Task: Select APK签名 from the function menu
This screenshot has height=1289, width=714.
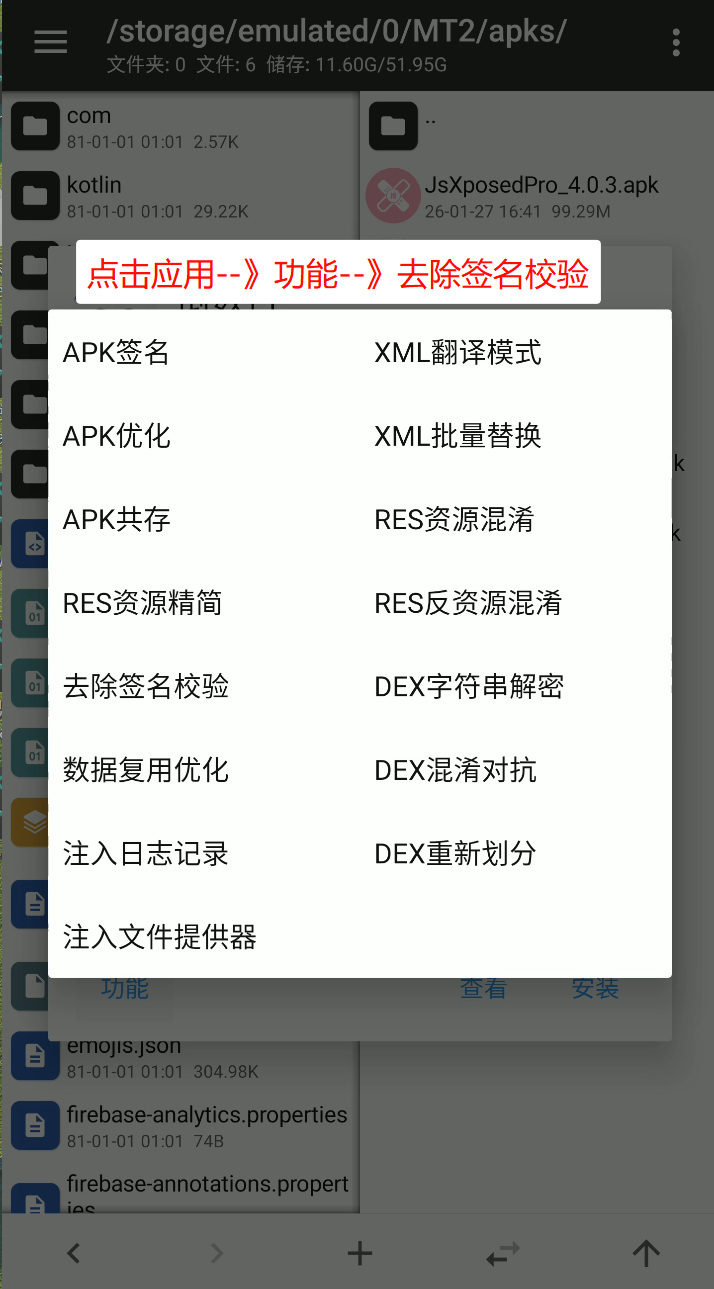Action: (116, 352)
